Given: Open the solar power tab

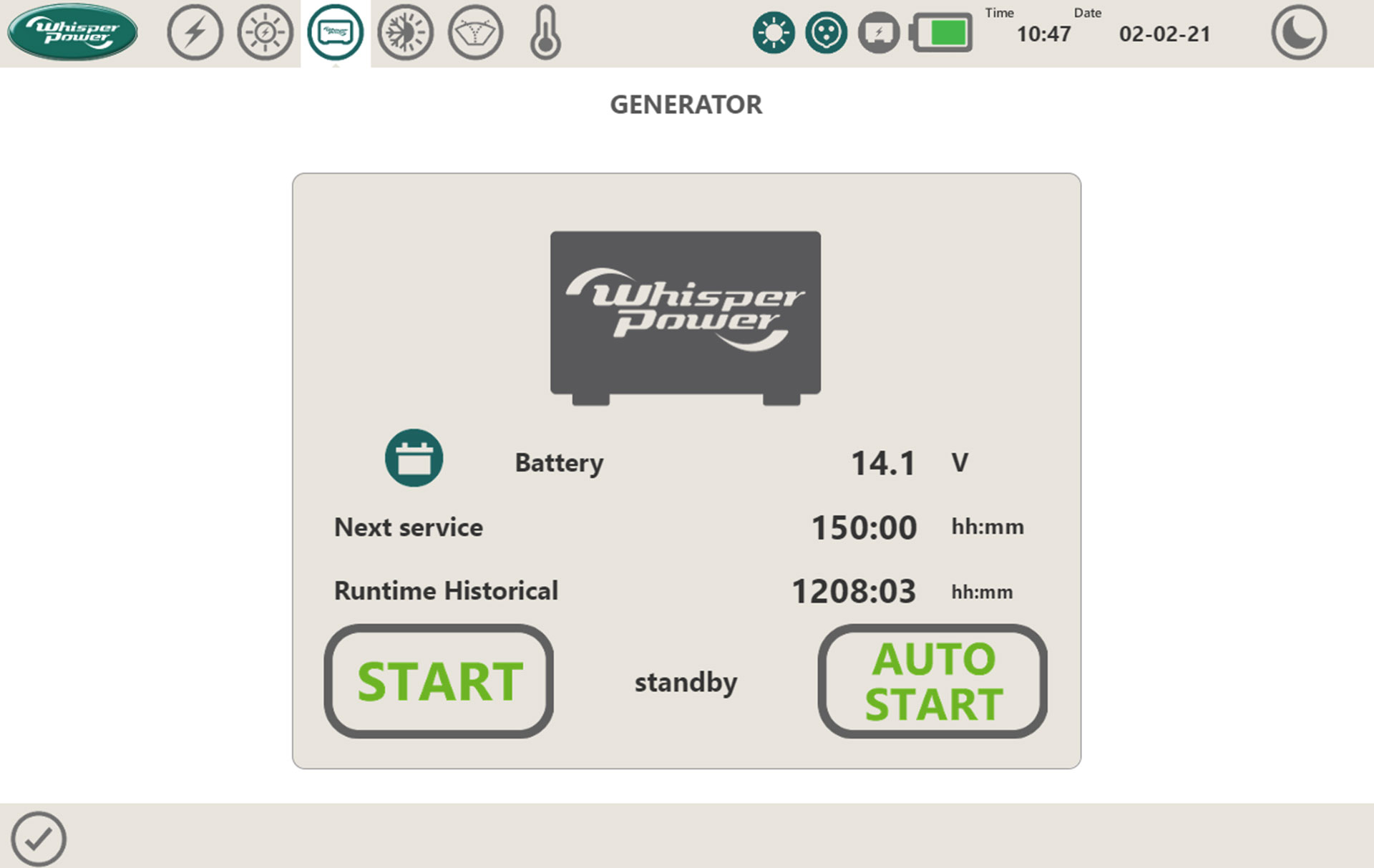Looking at the screenshot, I should pos(265,33).
